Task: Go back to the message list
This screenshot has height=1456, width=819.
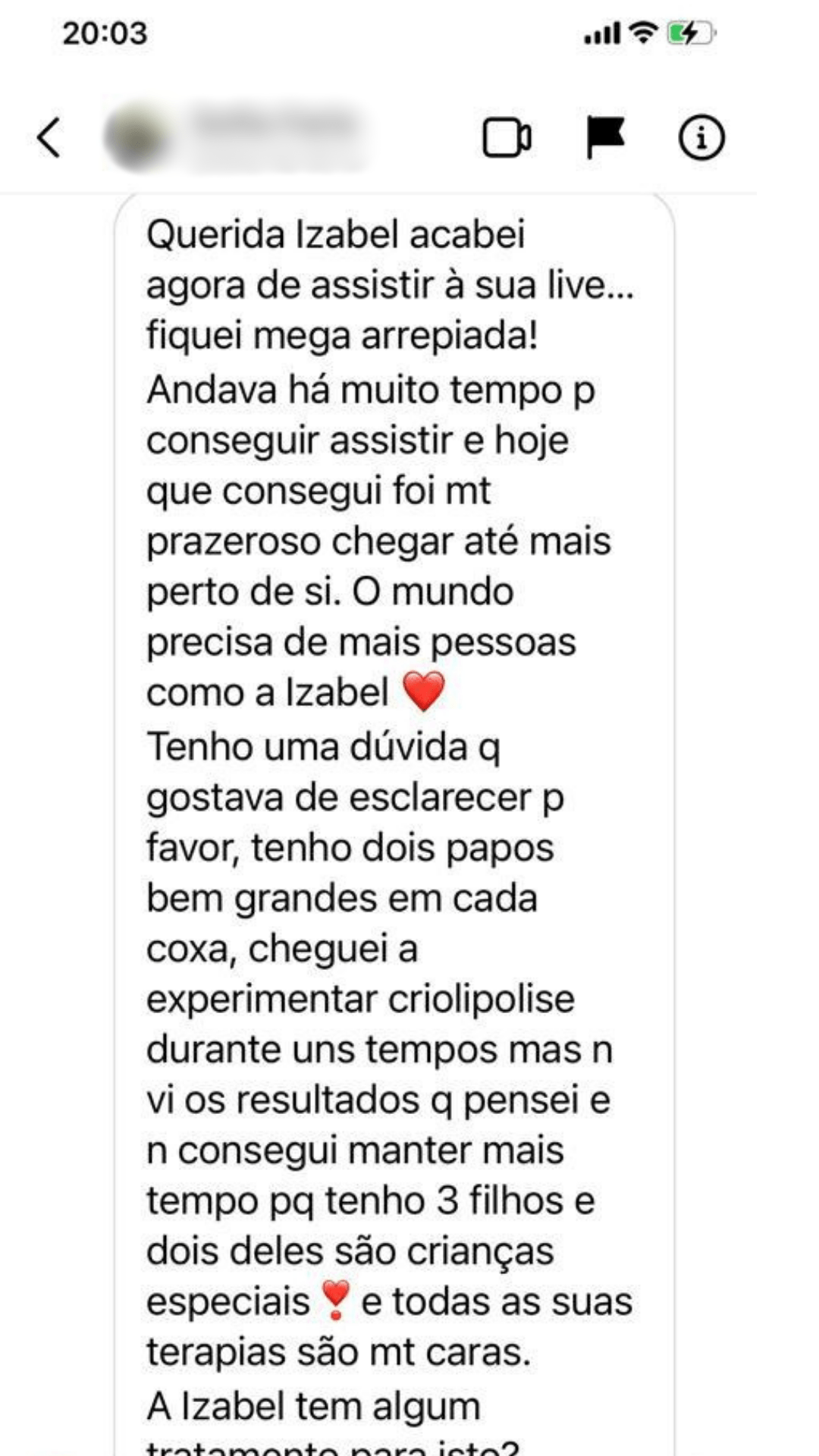Action: point(49,138)
